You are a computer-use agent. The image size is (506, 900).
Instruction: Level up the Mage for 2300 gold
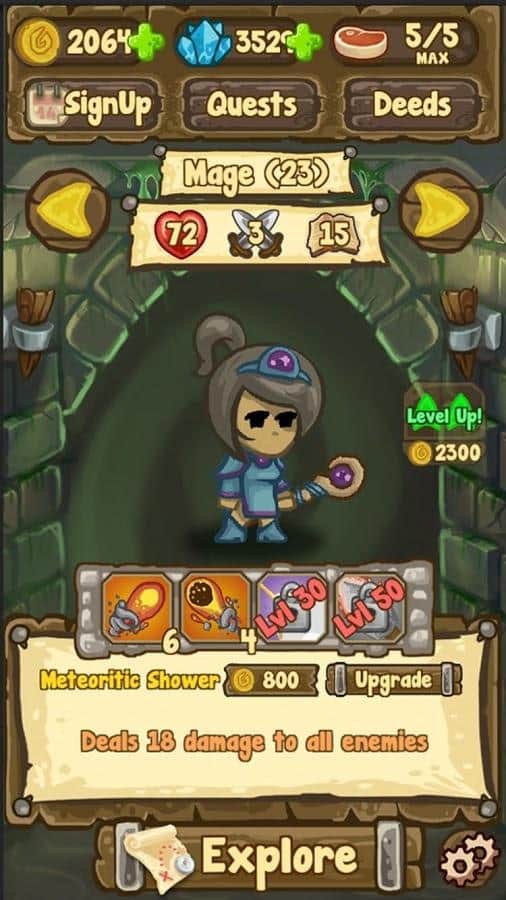pyautogui.click(x=444, y=427)
